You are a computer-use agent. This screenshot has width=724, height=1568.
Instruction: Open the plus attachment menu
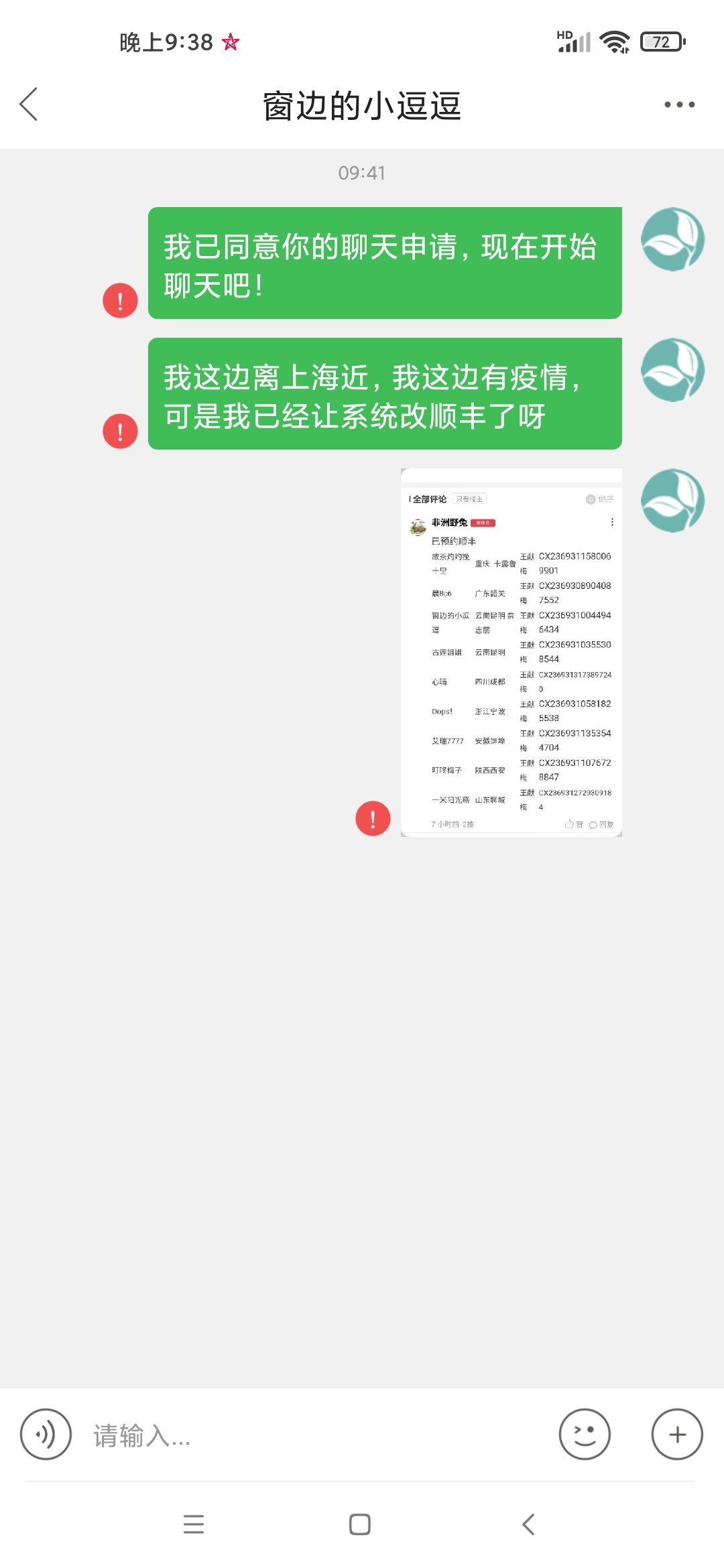point(677,1434)
